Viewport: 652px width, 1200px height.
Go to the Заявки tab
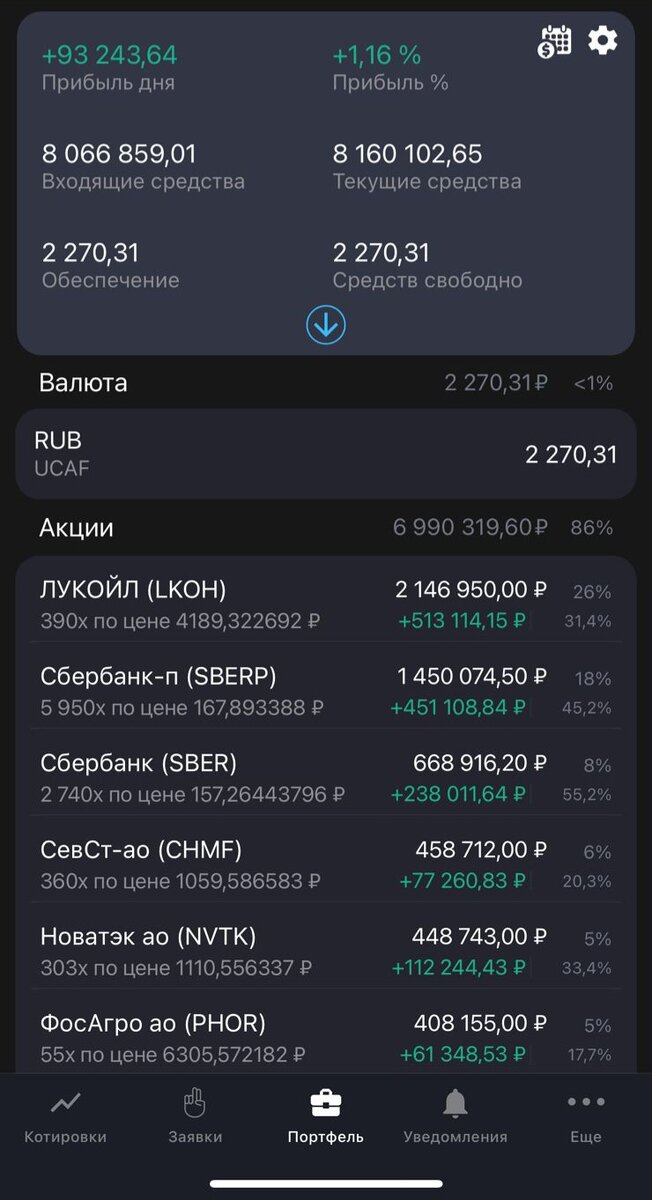[x=195, y=1117]
